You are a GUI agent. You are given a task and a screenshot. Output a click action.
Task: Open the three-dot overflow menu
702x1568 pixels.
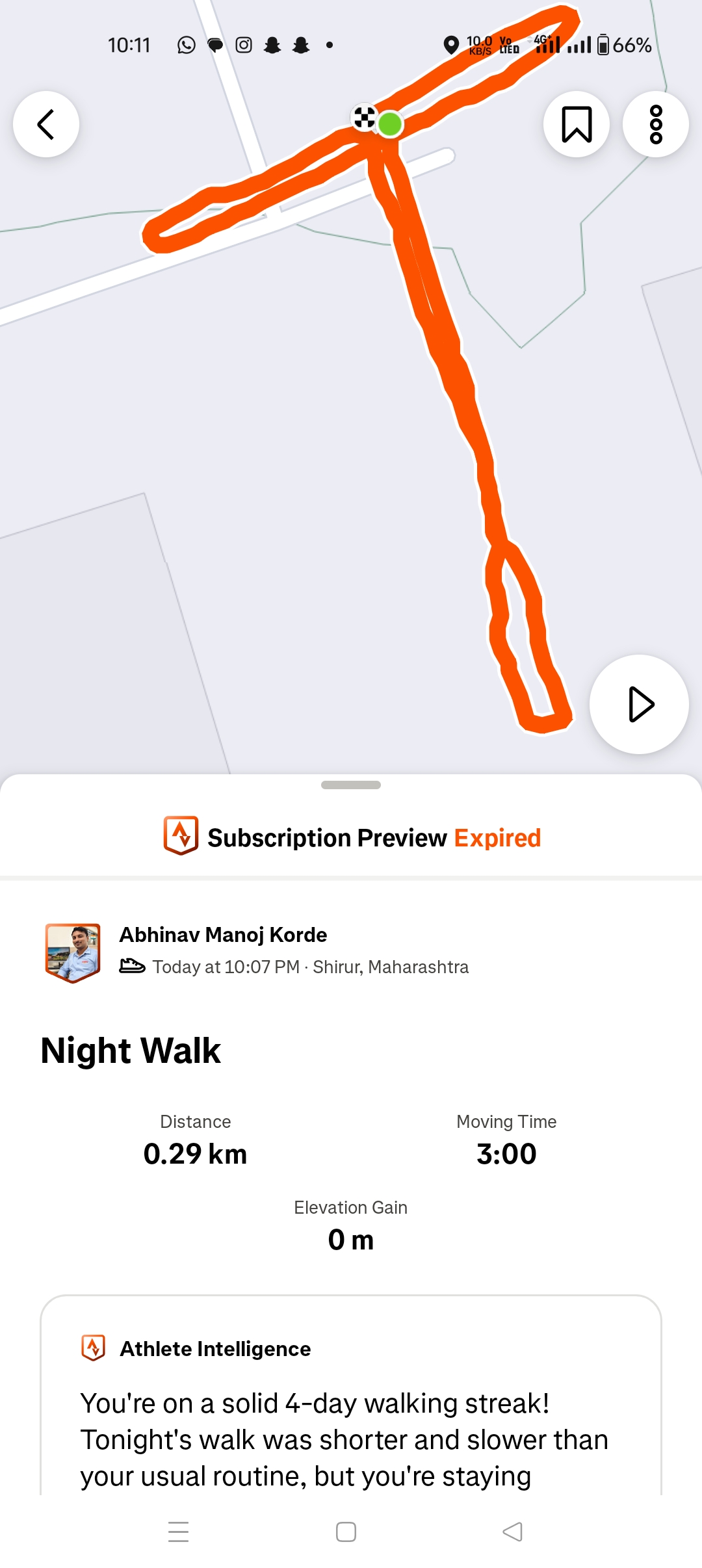click(x=655, y=124)
